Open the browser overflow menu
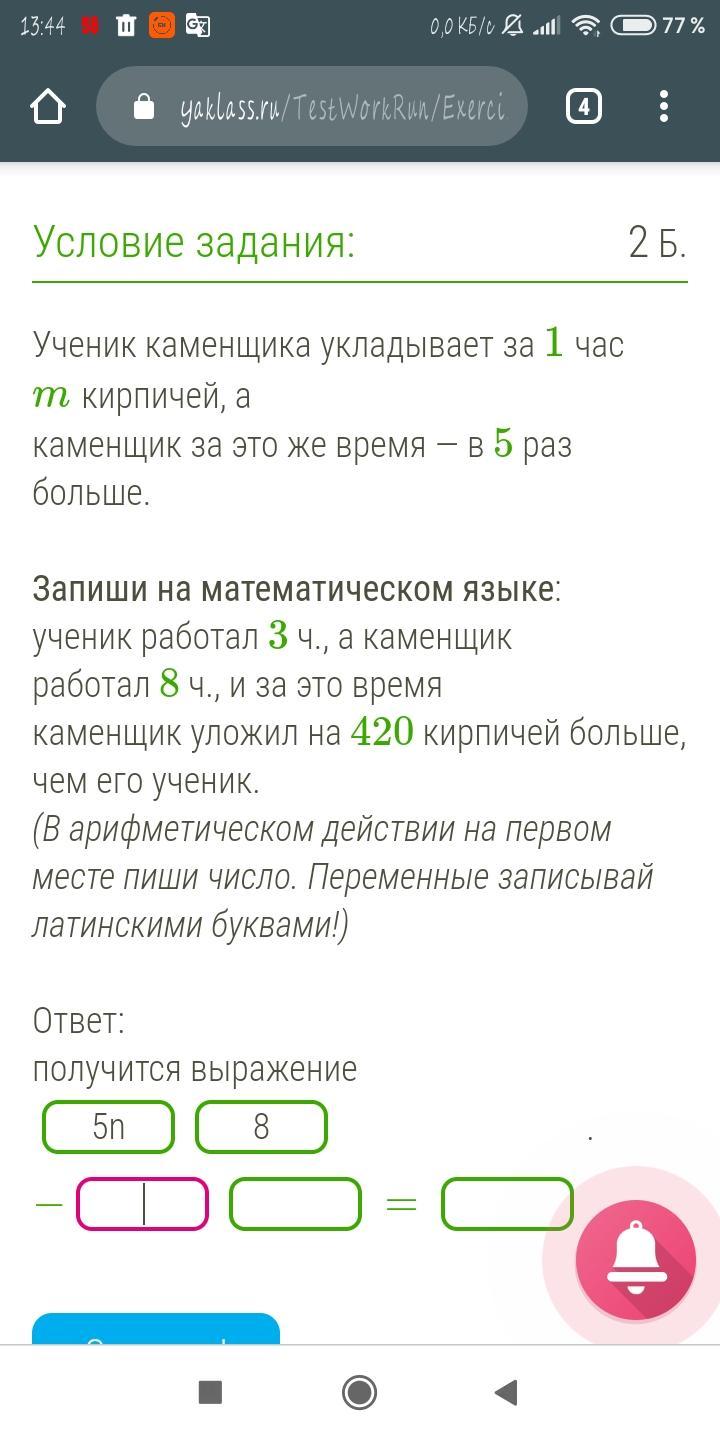720x1440 pixels. coord(664,106)
